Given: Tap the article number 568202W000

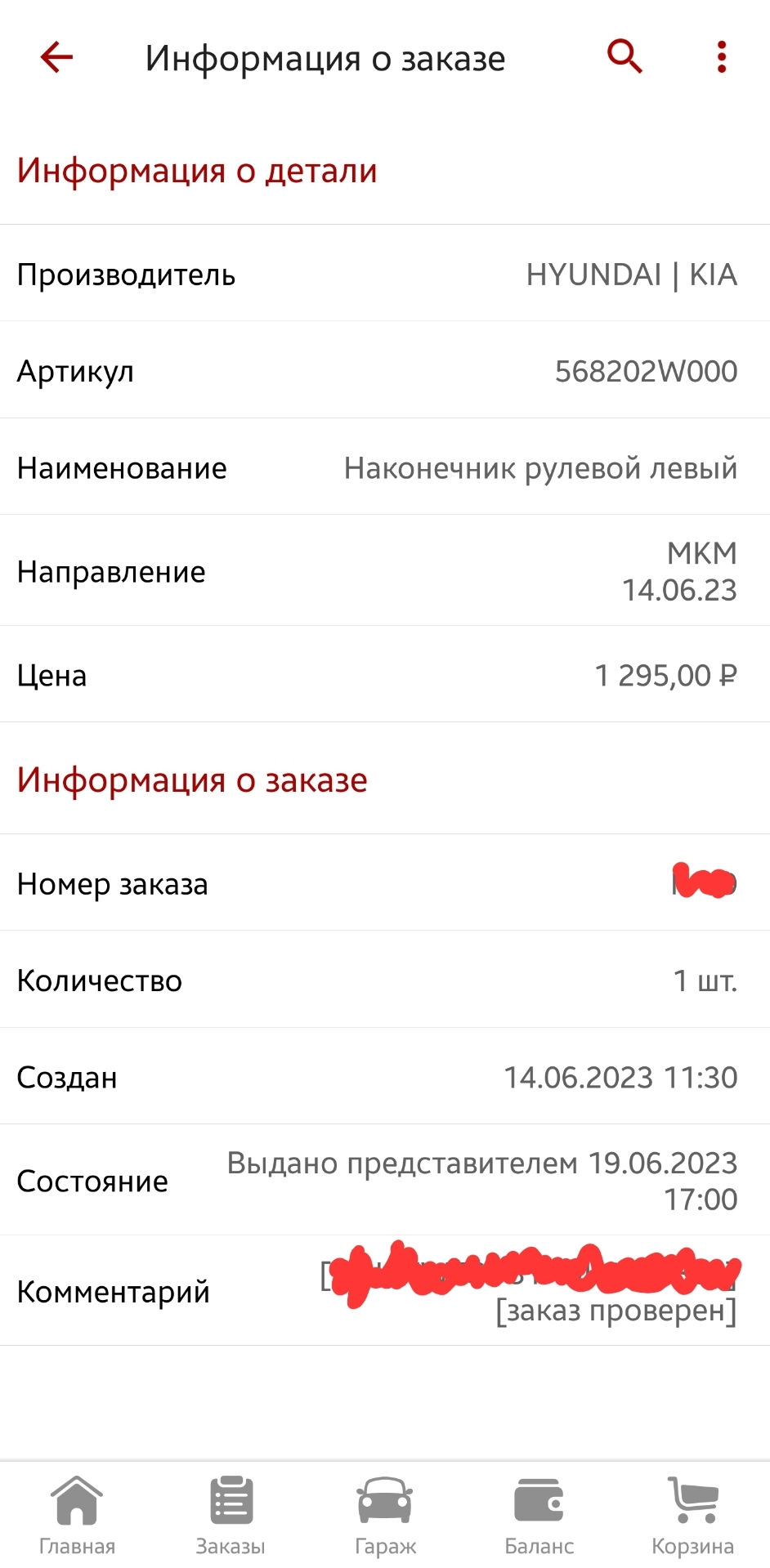Looking at the screenshot, I should [646, 372].
